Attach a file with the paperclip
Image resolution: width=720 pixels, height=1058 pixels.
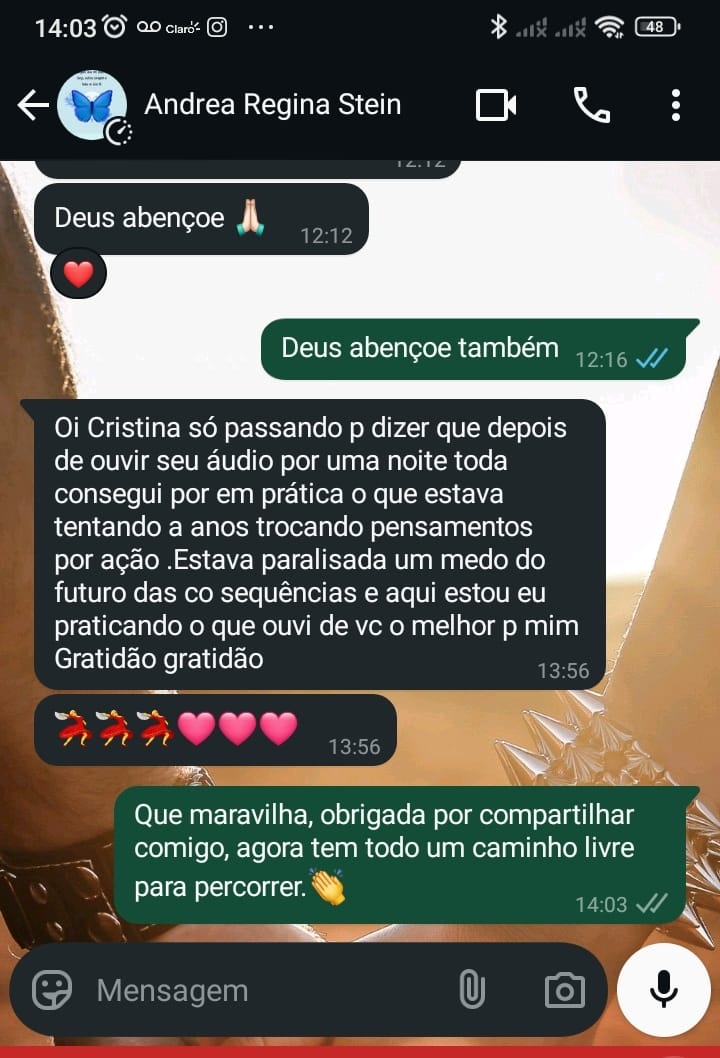click(471, 990)
